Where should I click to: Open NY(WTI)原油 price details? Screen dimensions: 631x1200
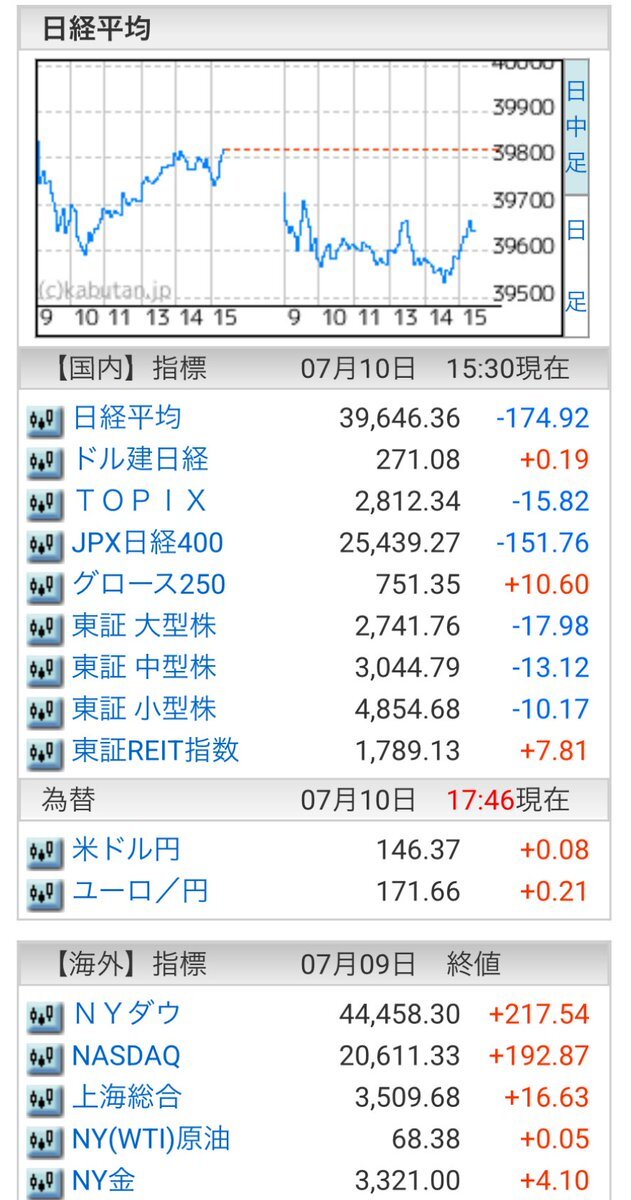pyautogui.click(x=151, y=1138)
